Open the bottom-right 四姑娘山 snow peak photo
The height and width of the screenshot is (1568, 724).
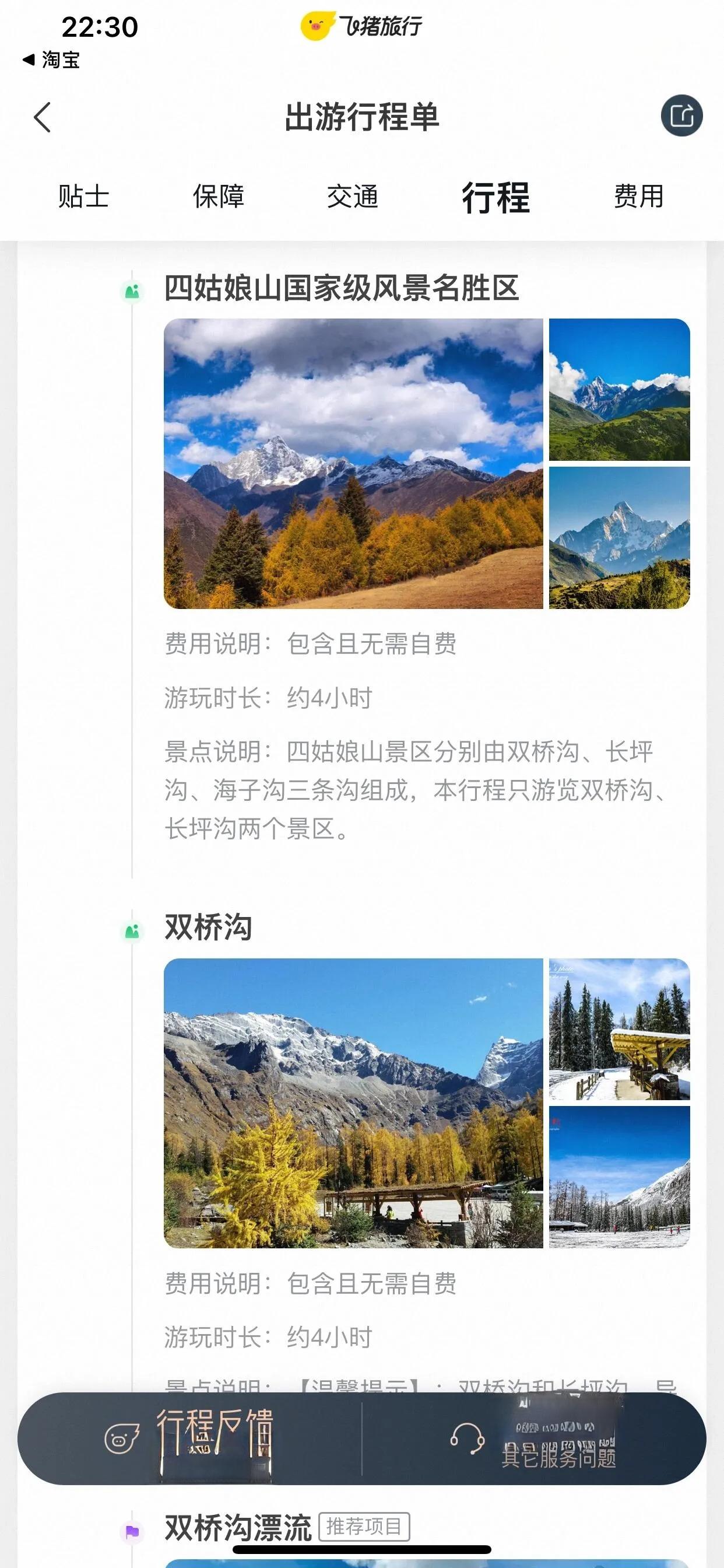[619, 537]
